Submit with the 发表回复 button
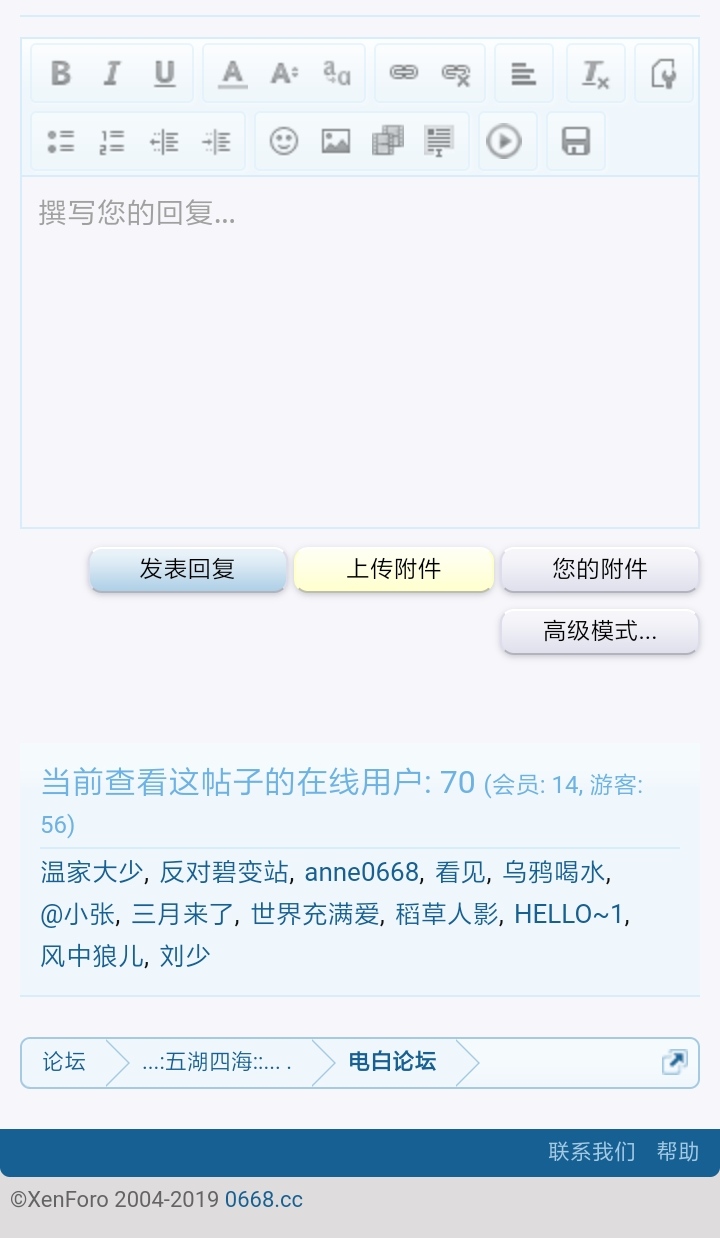720x1238 pixels. pyautogui.click(x=187, y=569)
